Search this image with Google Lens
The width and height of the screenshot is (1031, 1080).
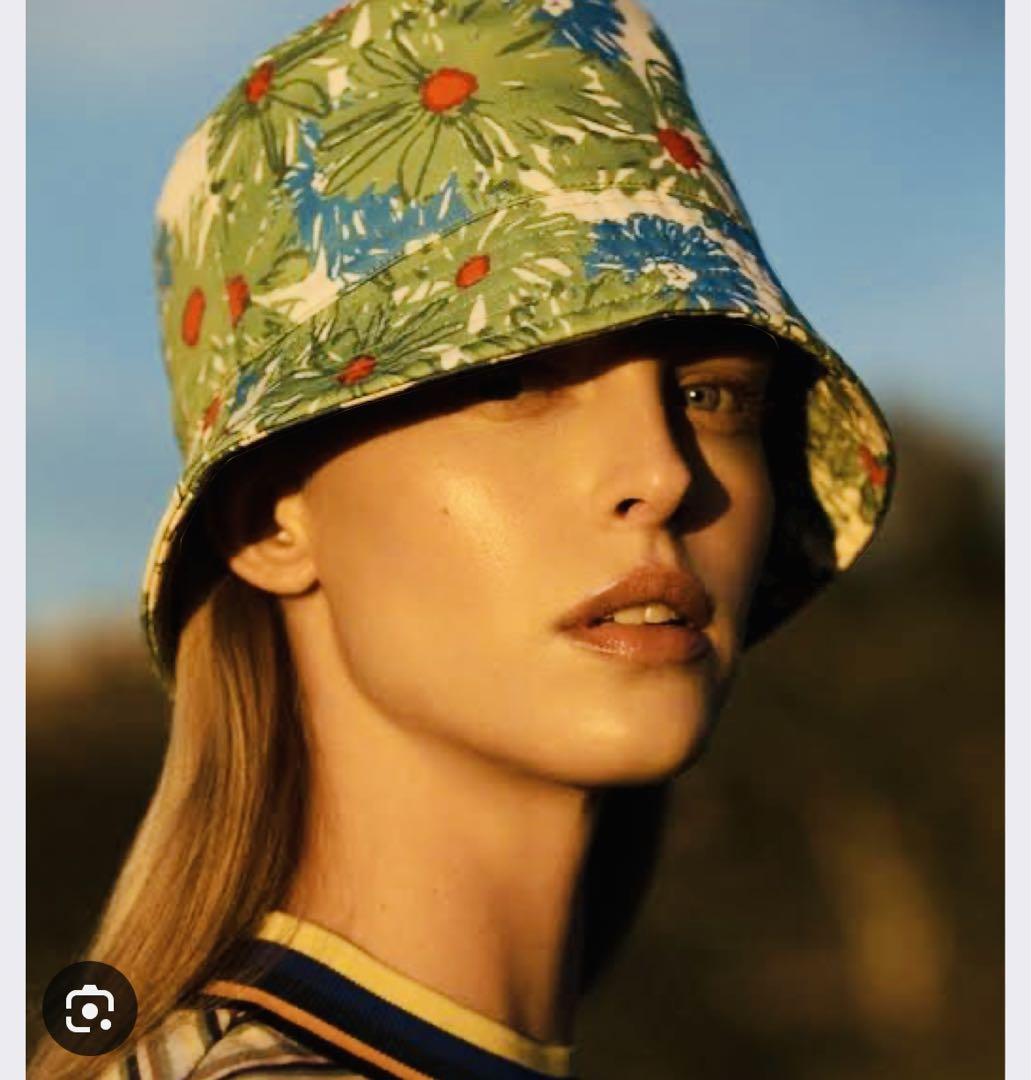[89, 1008]
